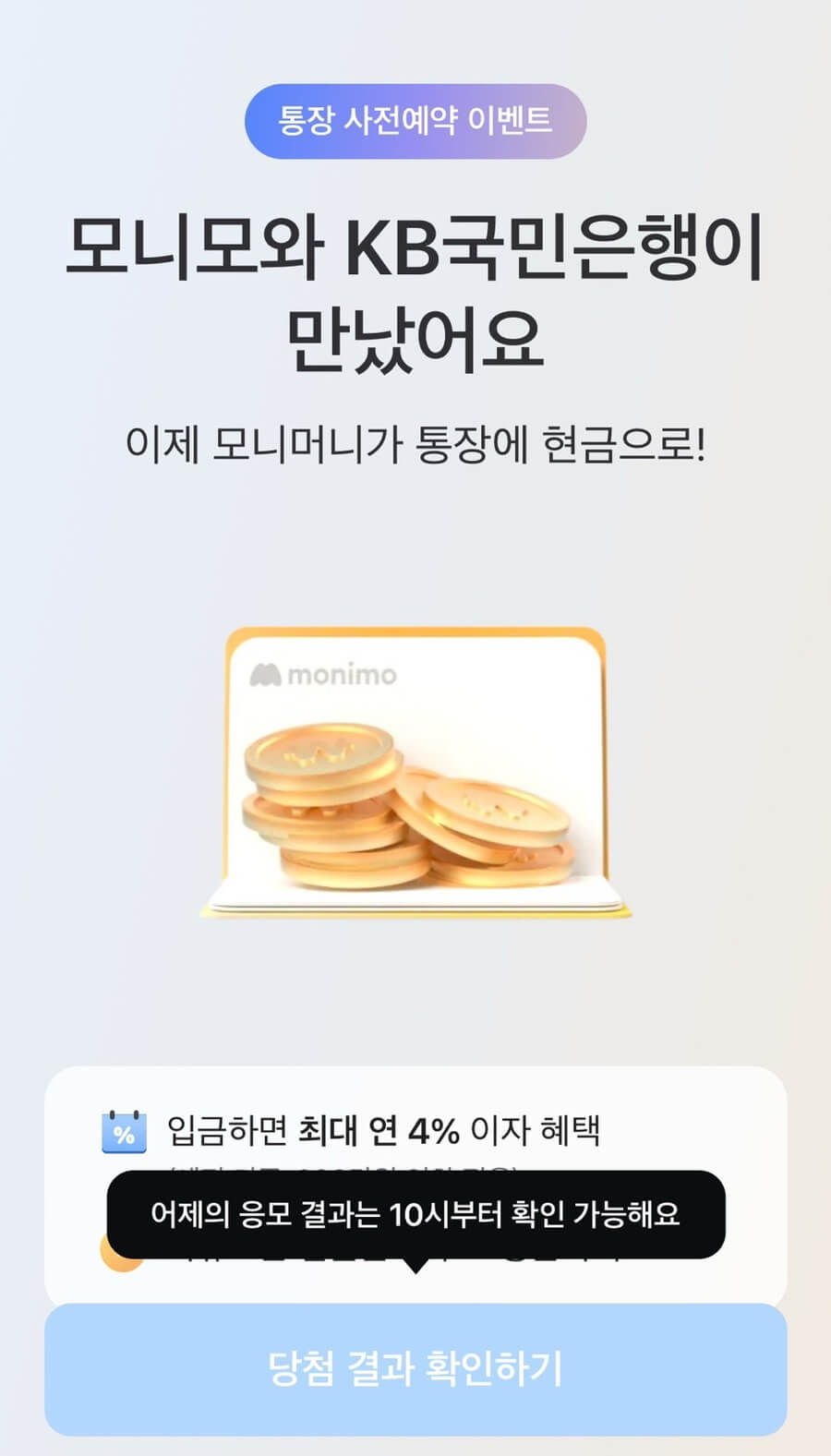Select the subtitle 이제 모니머니가 통장에 현금으로!

(415, 441)
